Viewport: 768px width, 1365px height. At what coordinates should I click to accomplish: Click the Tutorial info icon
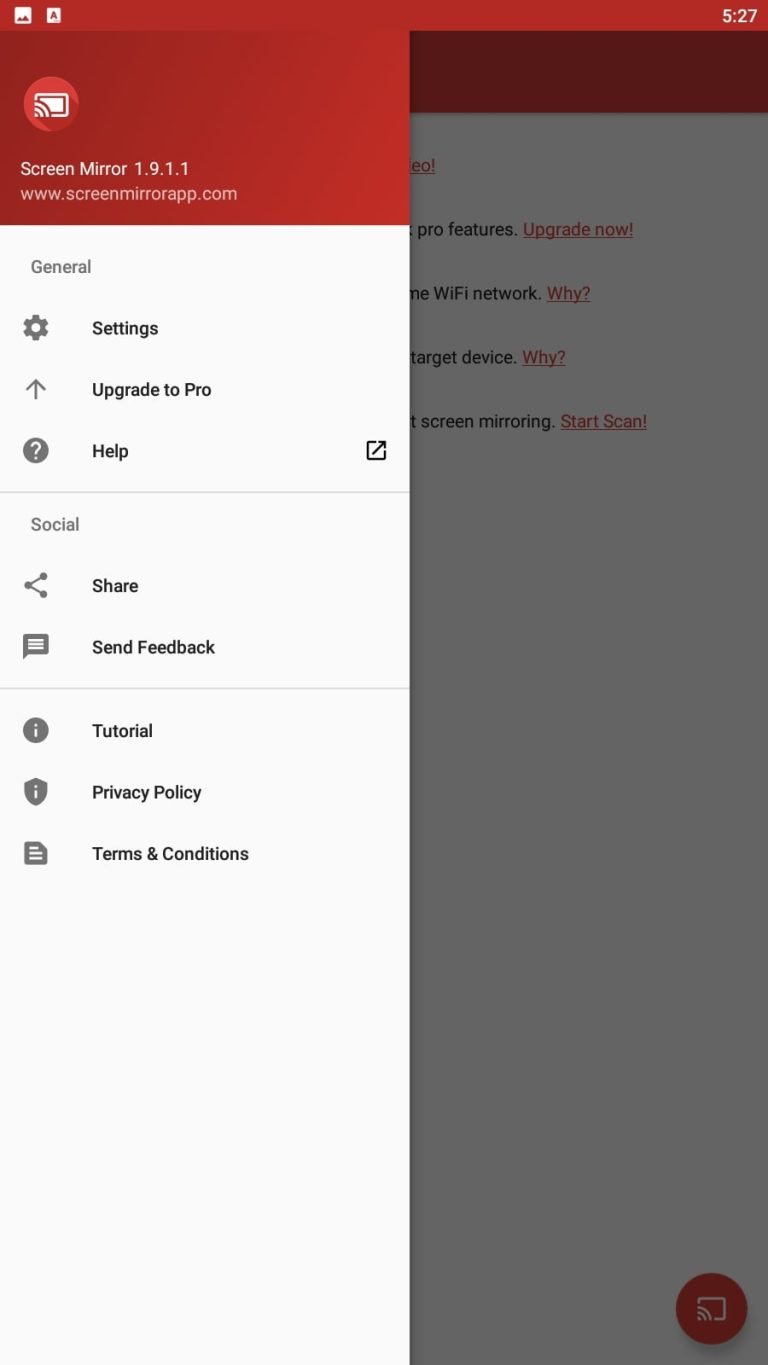(35, 730)
